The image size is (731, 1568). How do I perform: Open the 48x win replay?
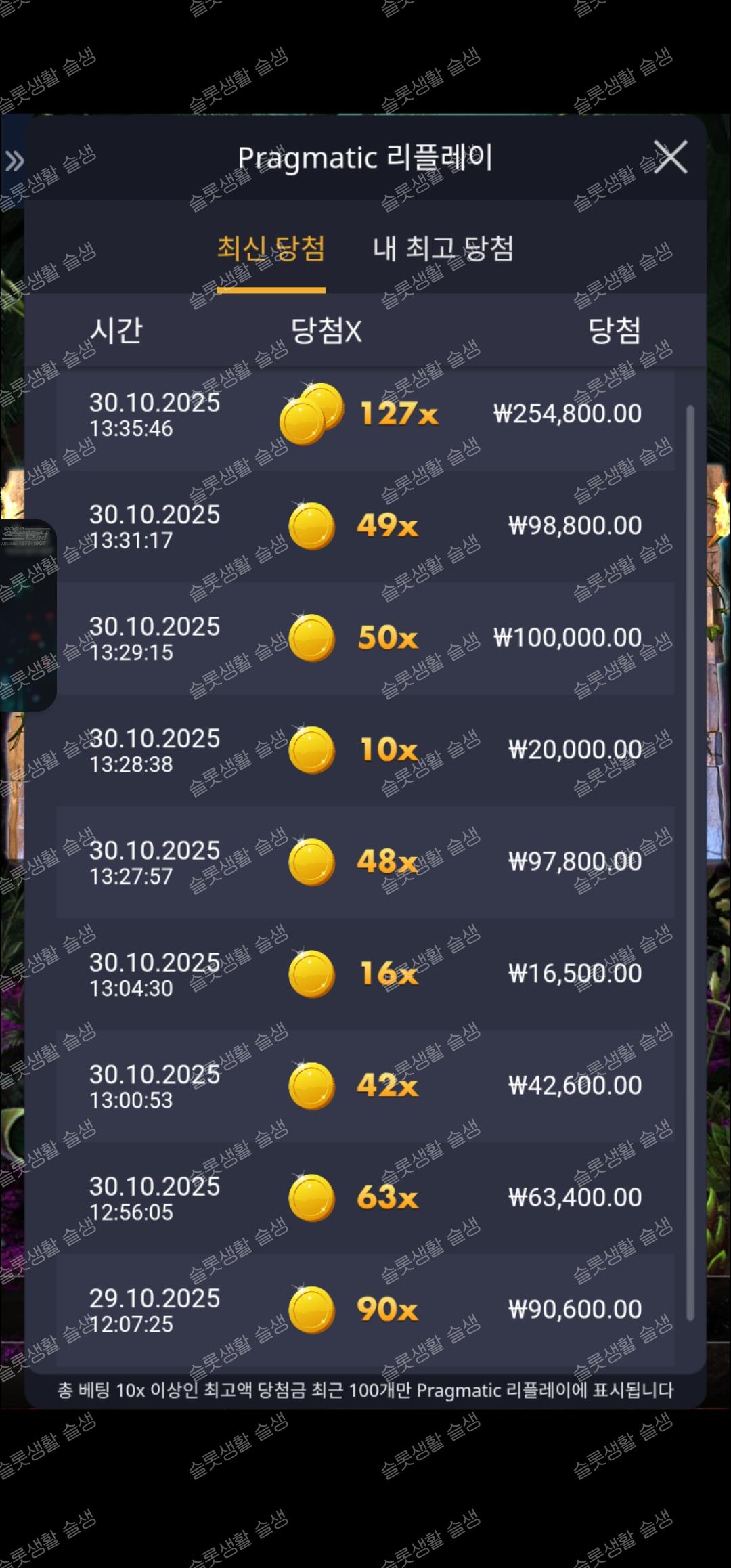(365, 862)
